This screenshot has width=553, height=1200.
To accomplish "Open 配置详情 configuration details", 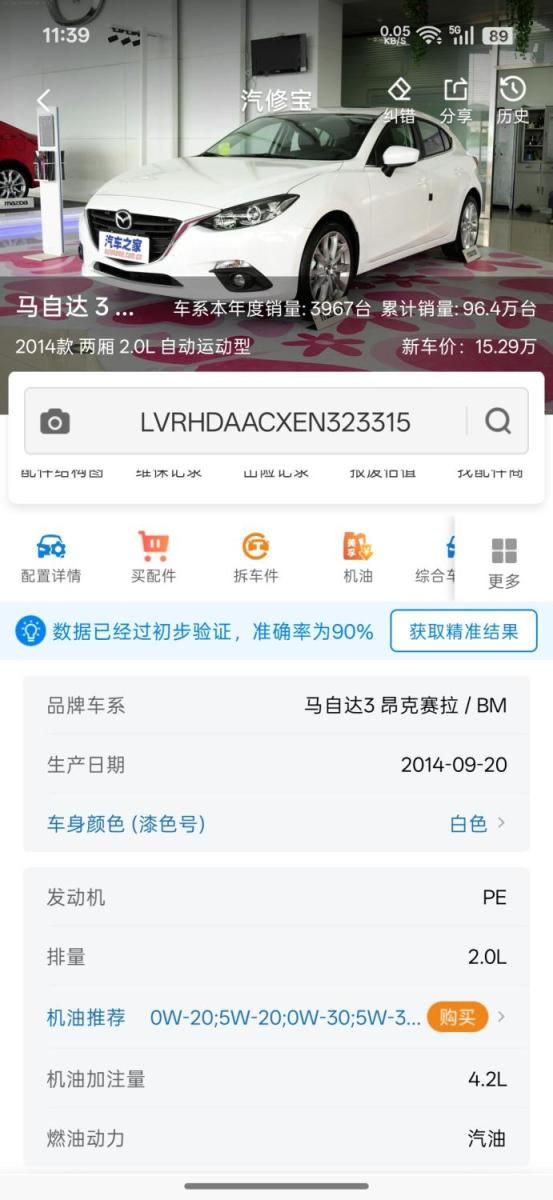I will (x=51, y=558).
